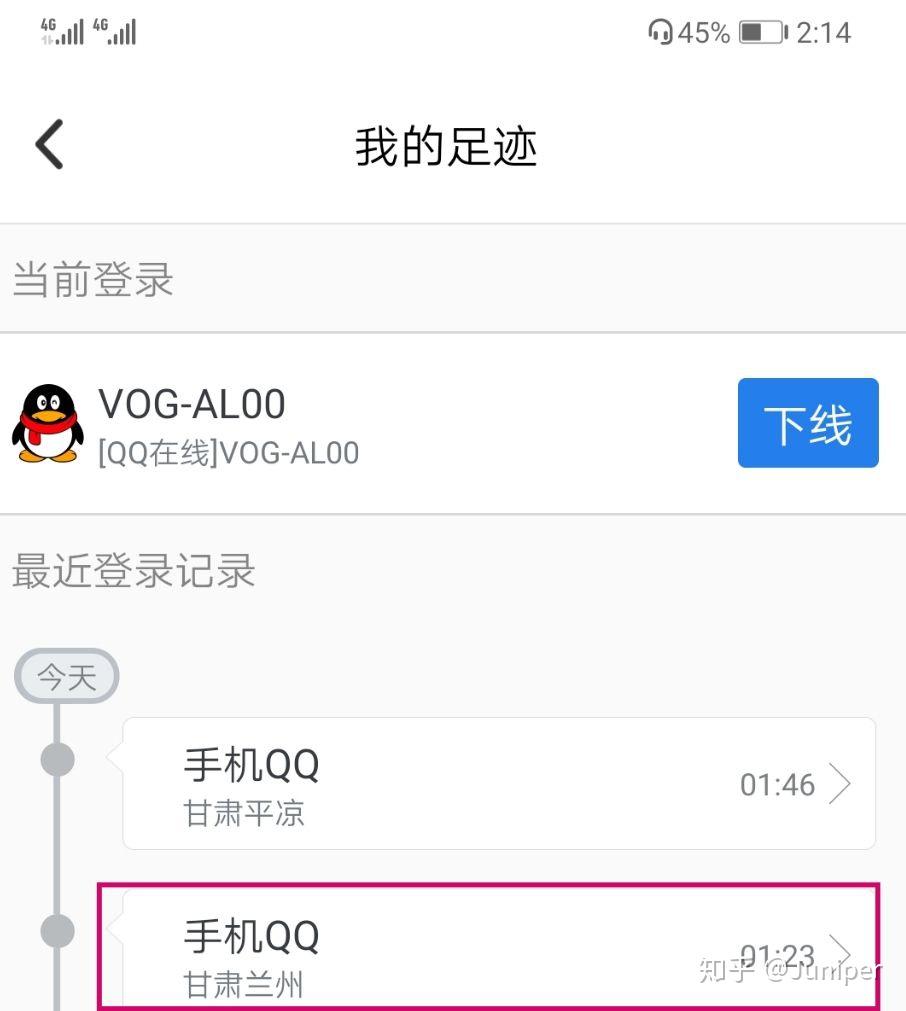Go back from 我的足迹 page

[50, 145]
